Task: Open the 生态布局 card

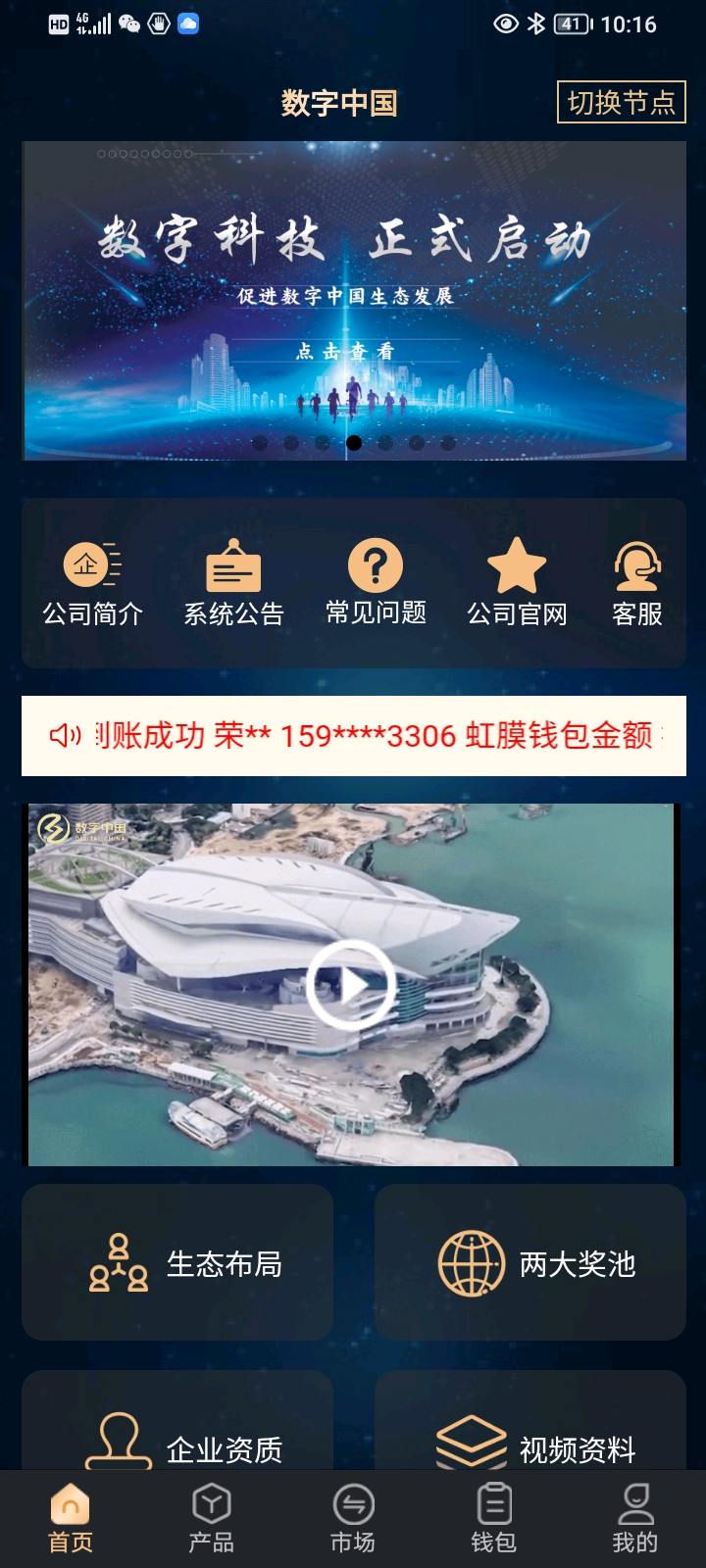Action: [177, 1262]
